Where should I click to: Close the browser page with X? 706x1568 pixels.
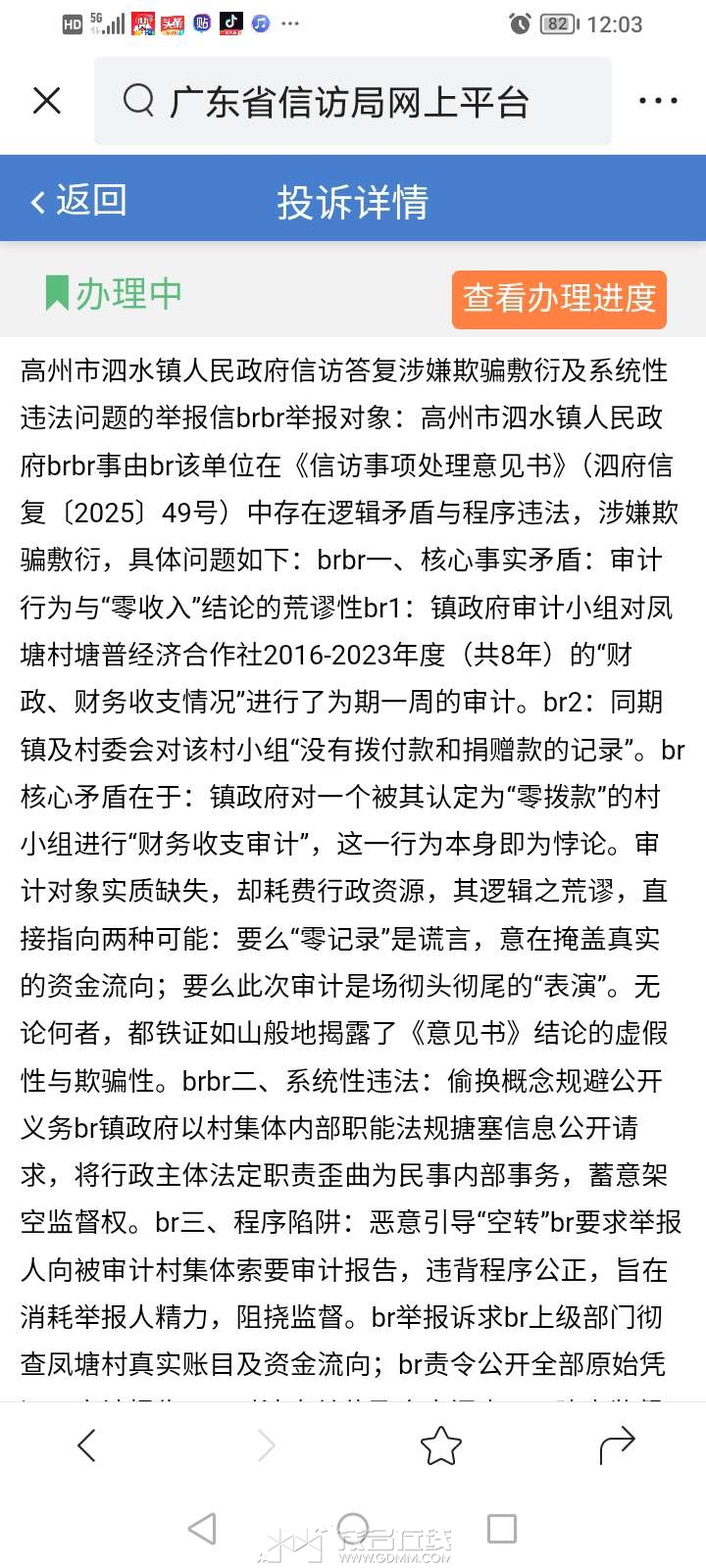[46, 101]
